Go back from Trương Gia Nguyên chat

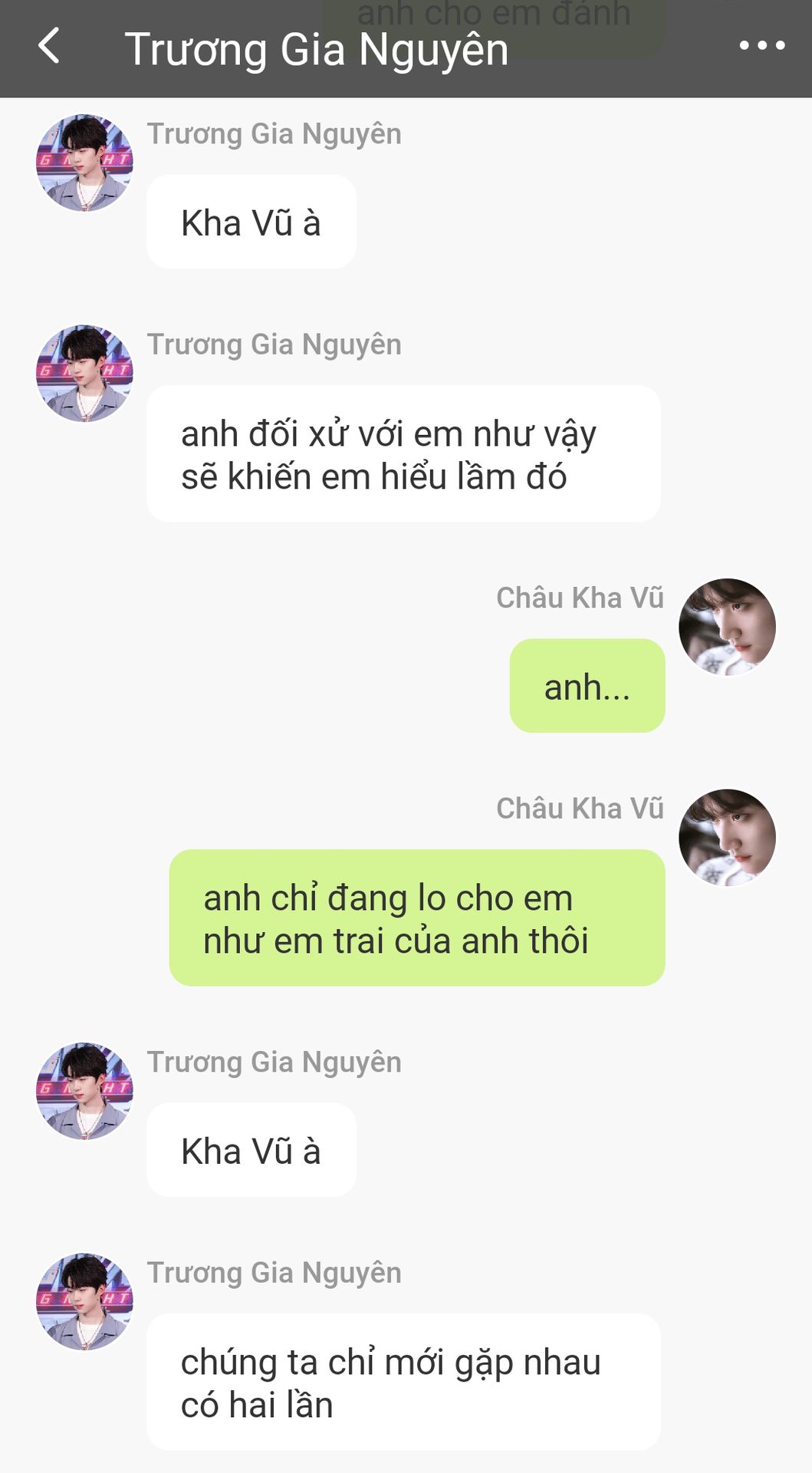click(x=48, y=46)
